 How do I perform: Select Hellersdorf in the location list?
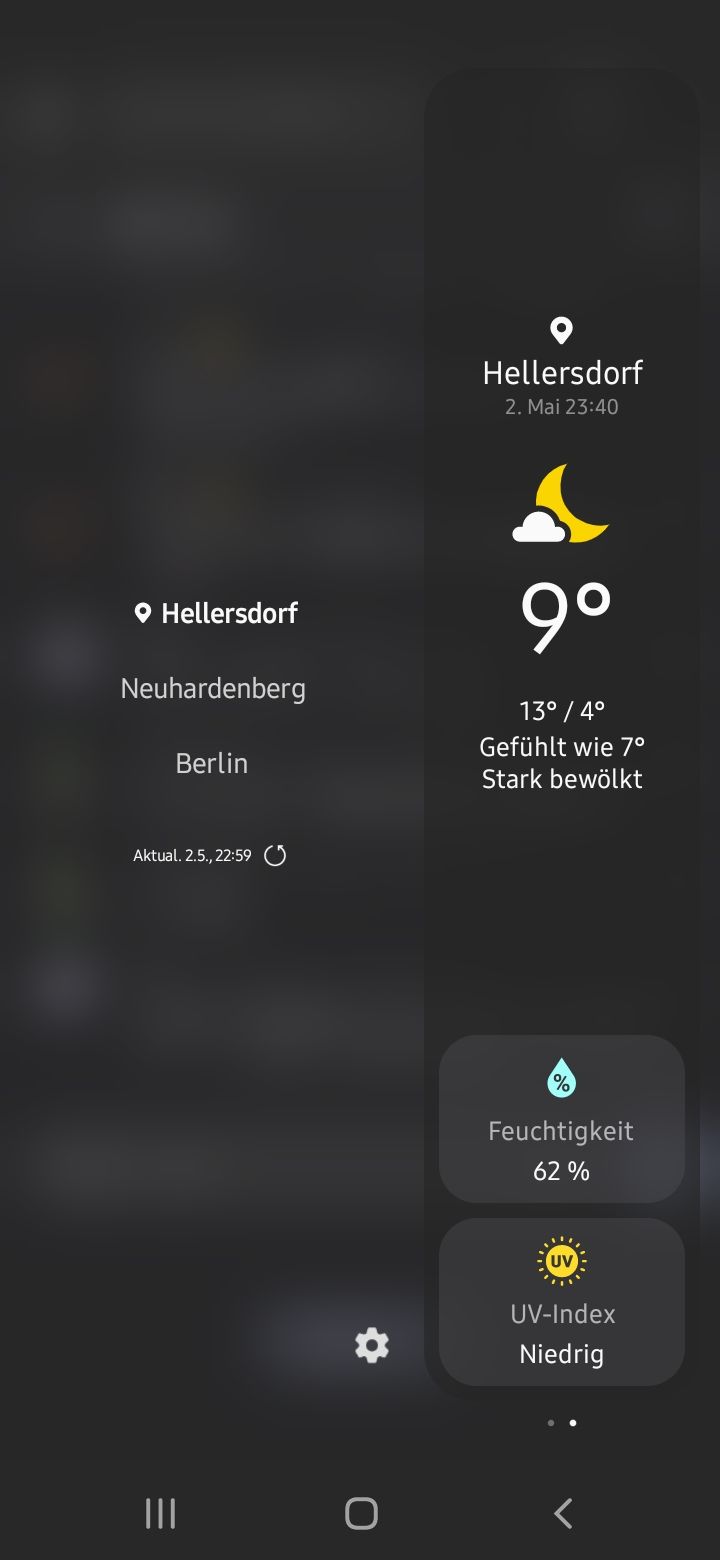[x=217, y=613]
